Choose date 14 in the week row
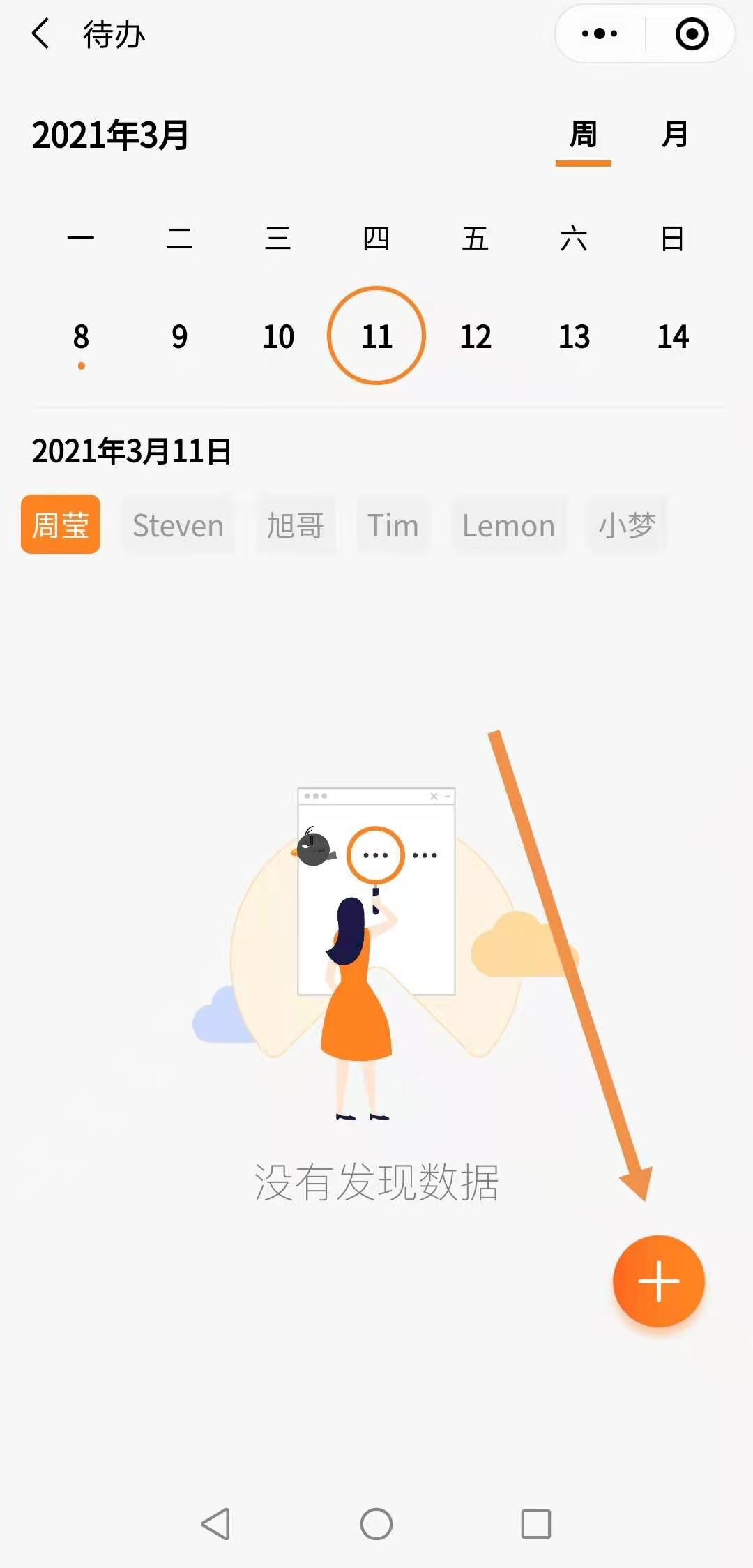753x1568 pixels. [673, 337]
